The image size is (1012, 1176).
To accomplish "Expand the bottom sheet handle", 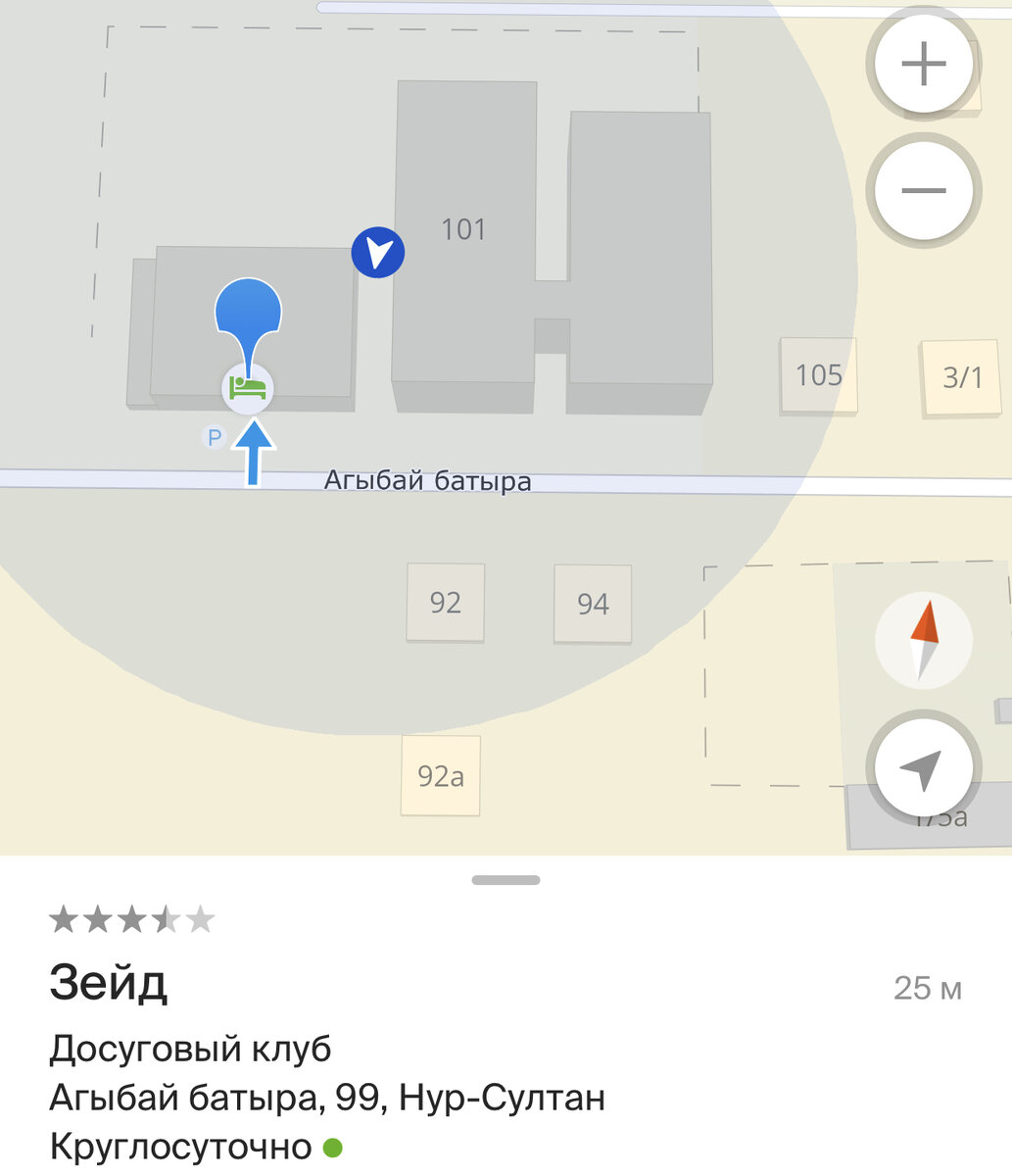I will (506, 880).
